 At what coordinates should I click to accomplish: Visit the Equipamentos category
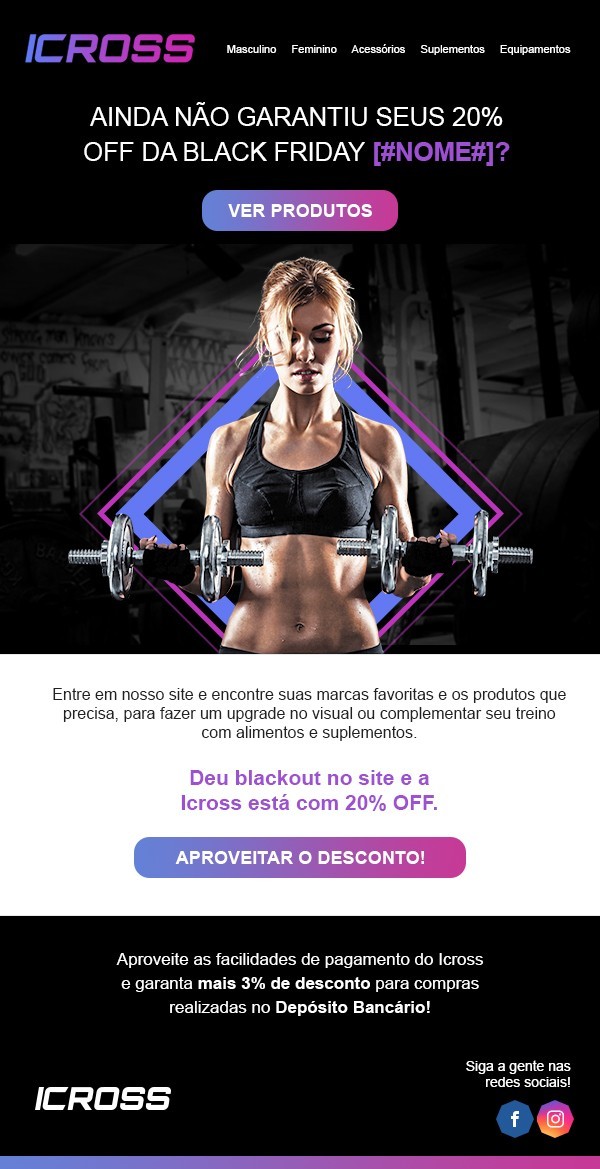(x=535, y=49)
